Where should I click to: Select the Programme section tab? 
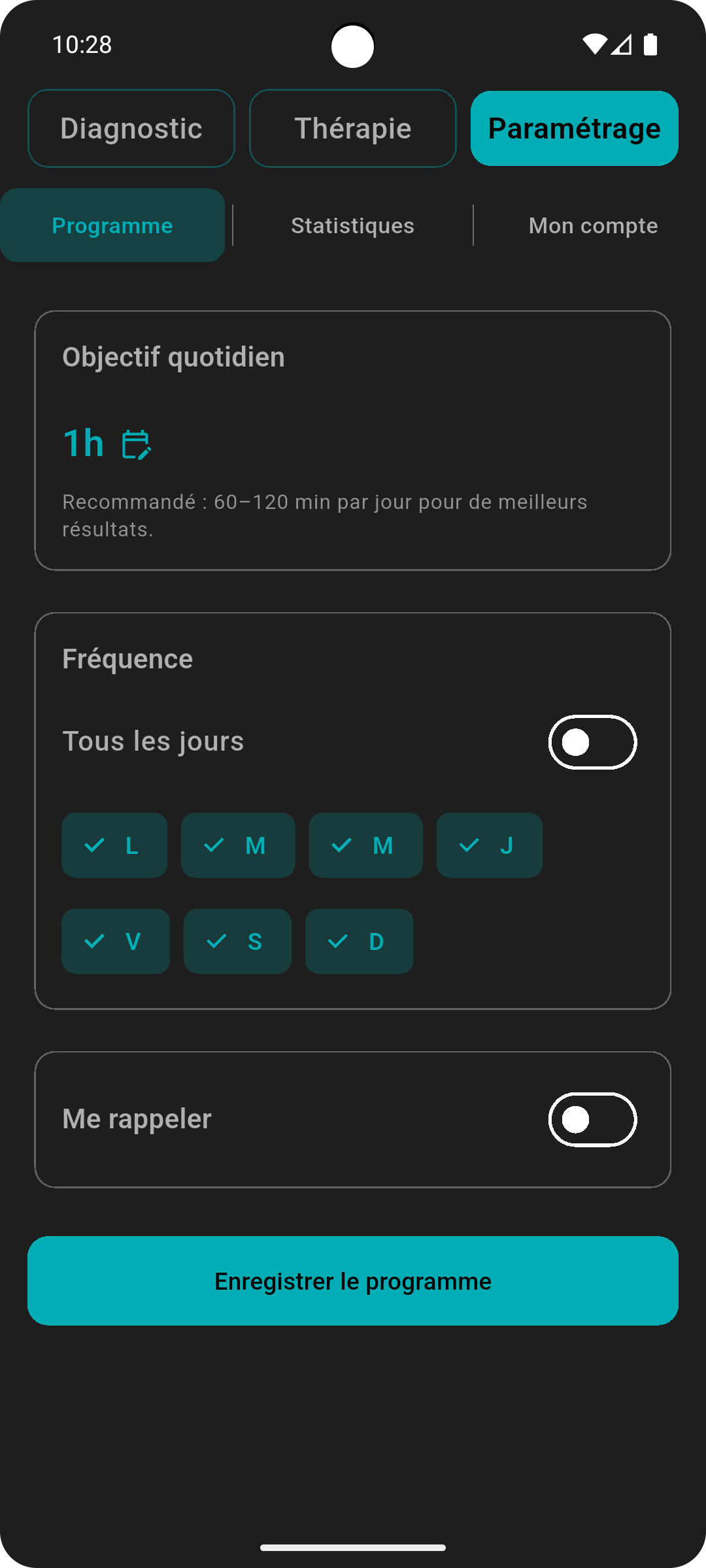tap(112, 225)
